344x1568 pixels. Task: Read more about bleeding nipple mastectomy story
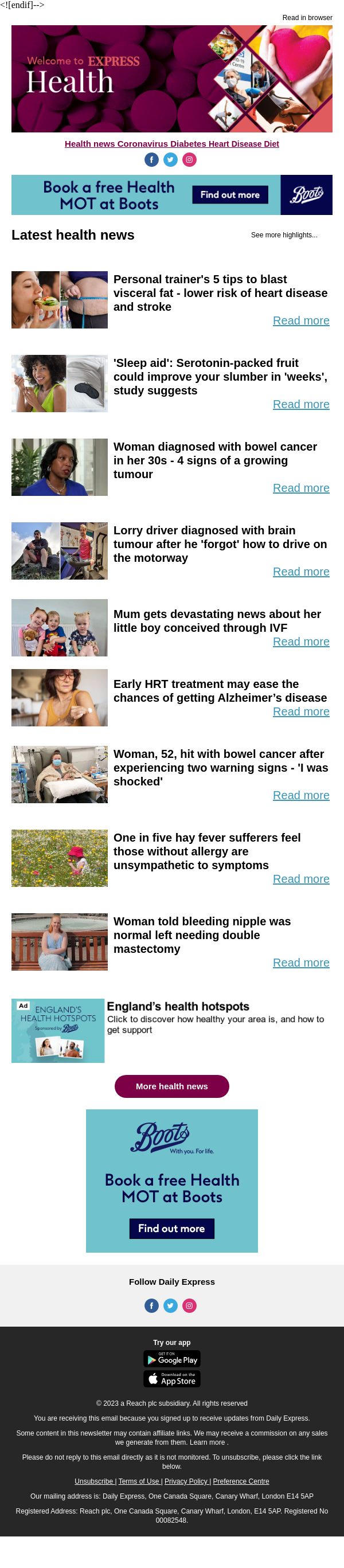tap(301, 963)
